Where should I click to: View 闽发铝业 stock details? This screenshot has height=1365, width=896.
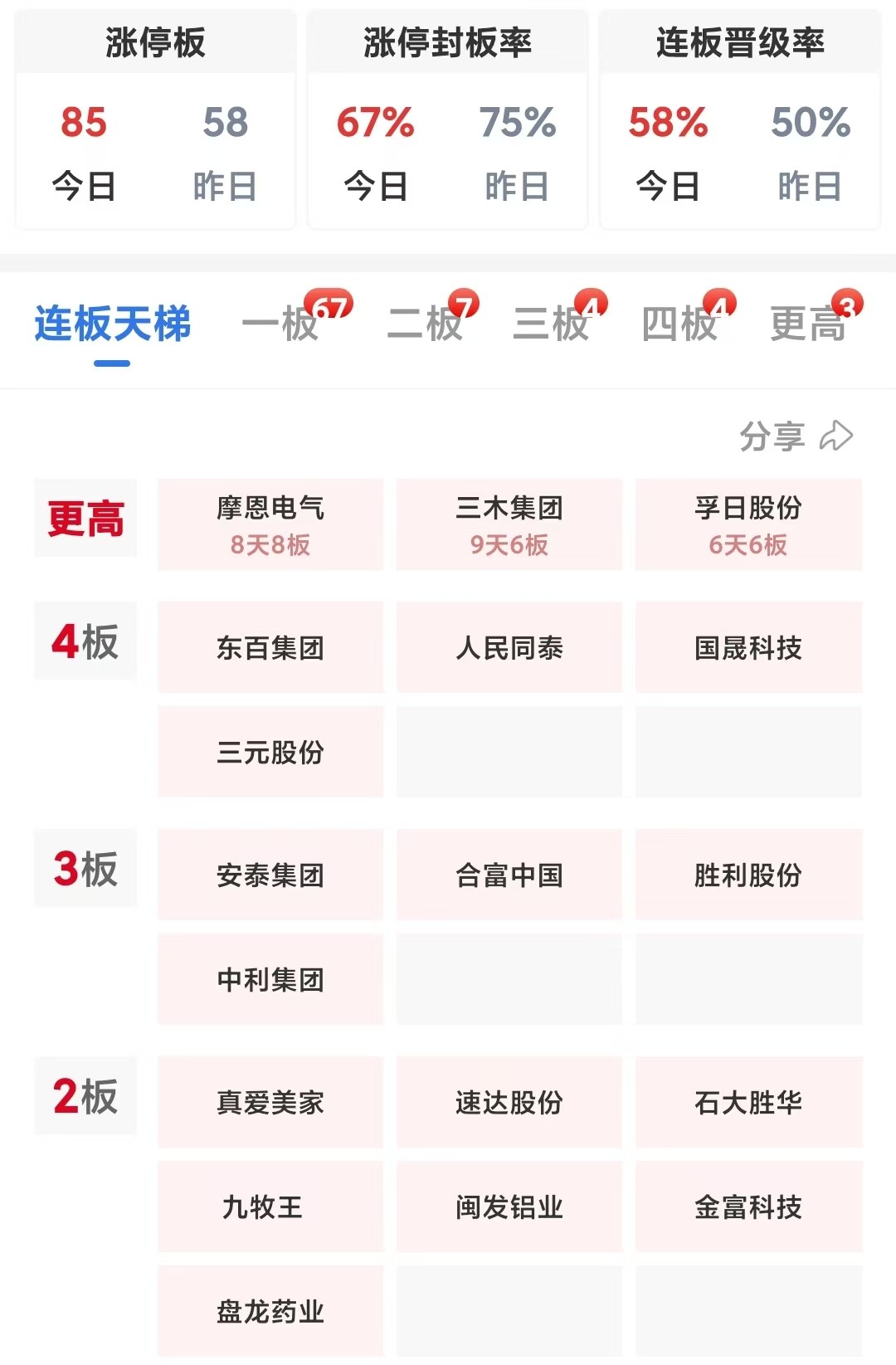click(509, 1207)
